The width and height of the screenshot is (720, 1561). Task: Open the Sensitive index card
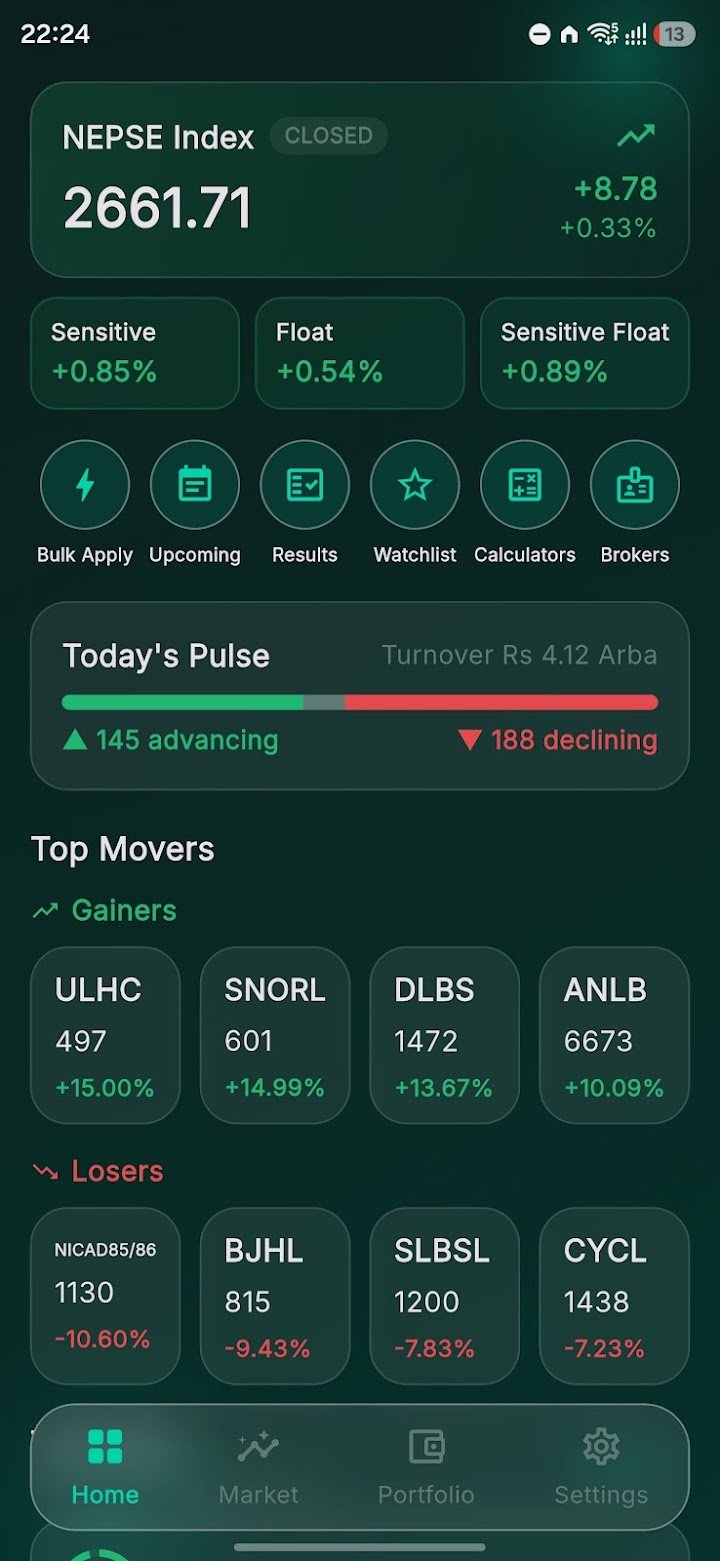pos(135,353)
